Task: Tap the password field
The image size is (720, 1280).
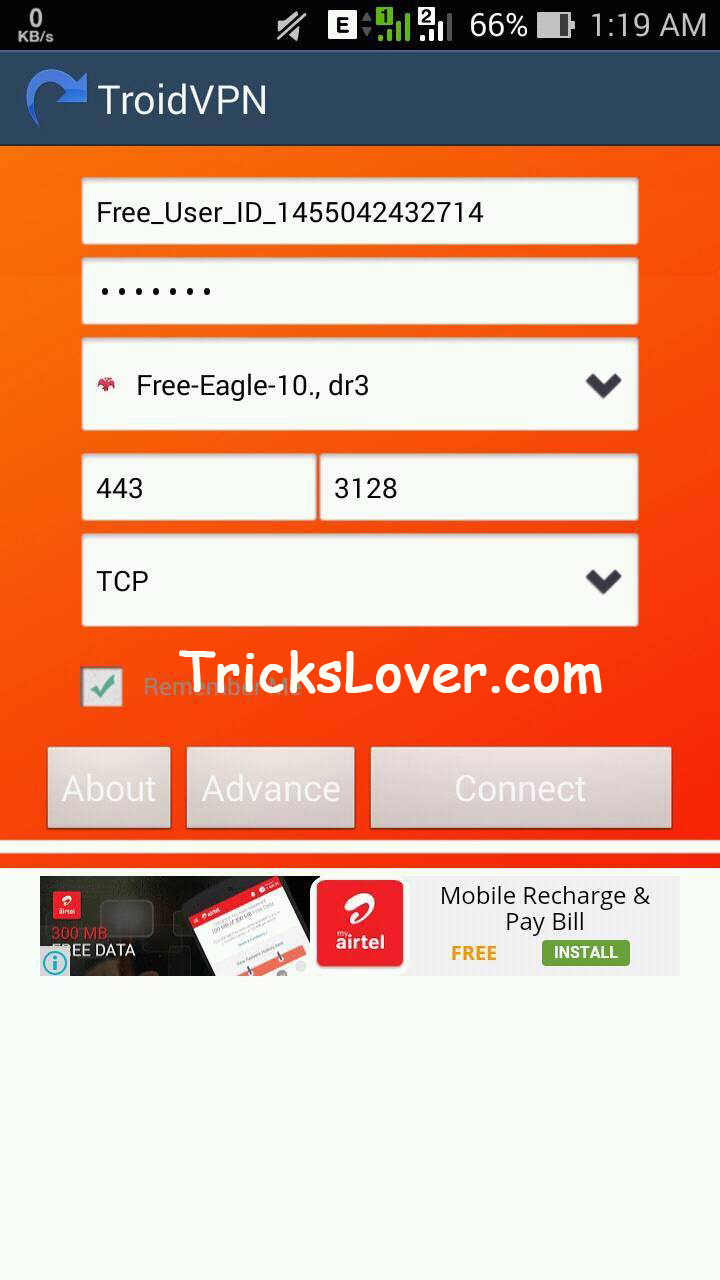Action: [359, 292]
